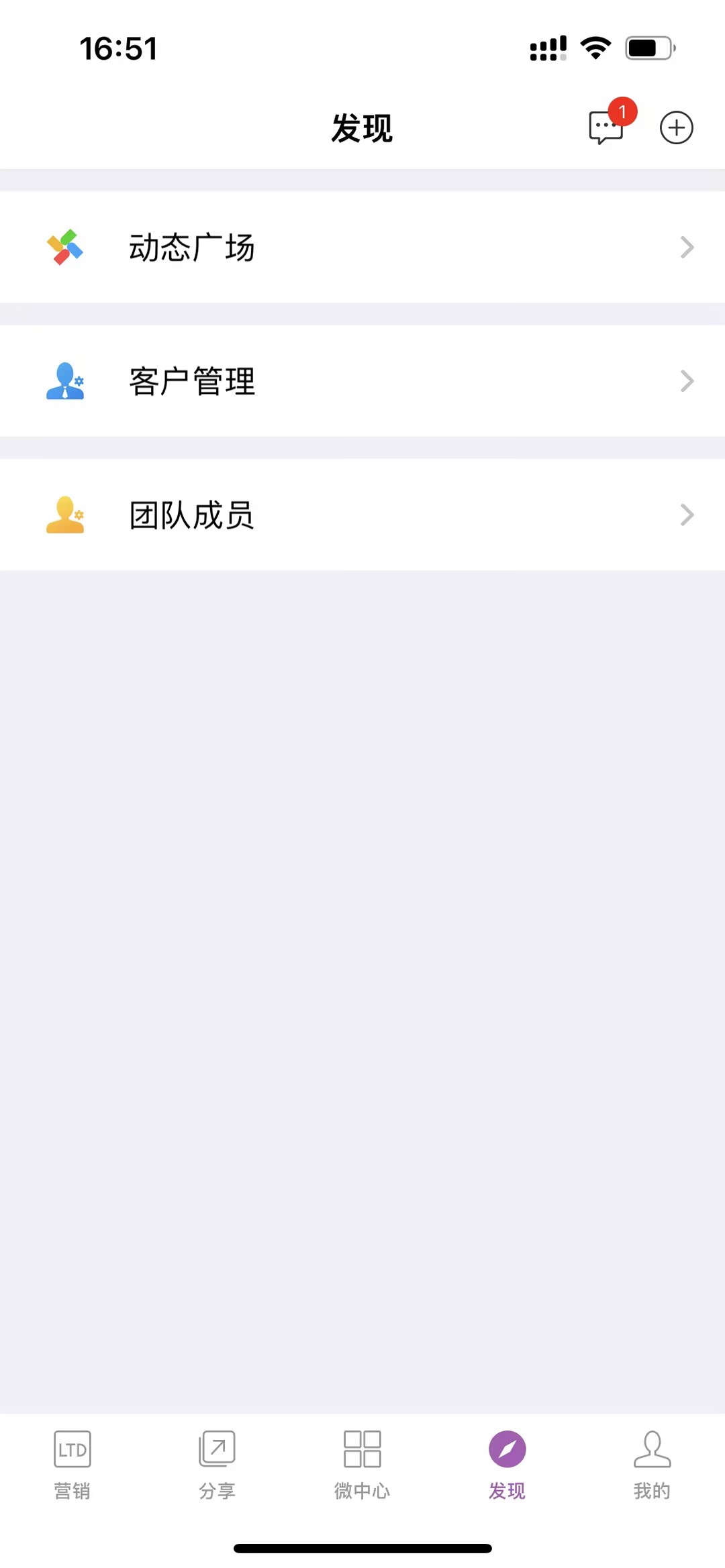View 团队成员 list
Viewport: 725px width, 1568px height.
pyautogui.click(x=362, y=515)
